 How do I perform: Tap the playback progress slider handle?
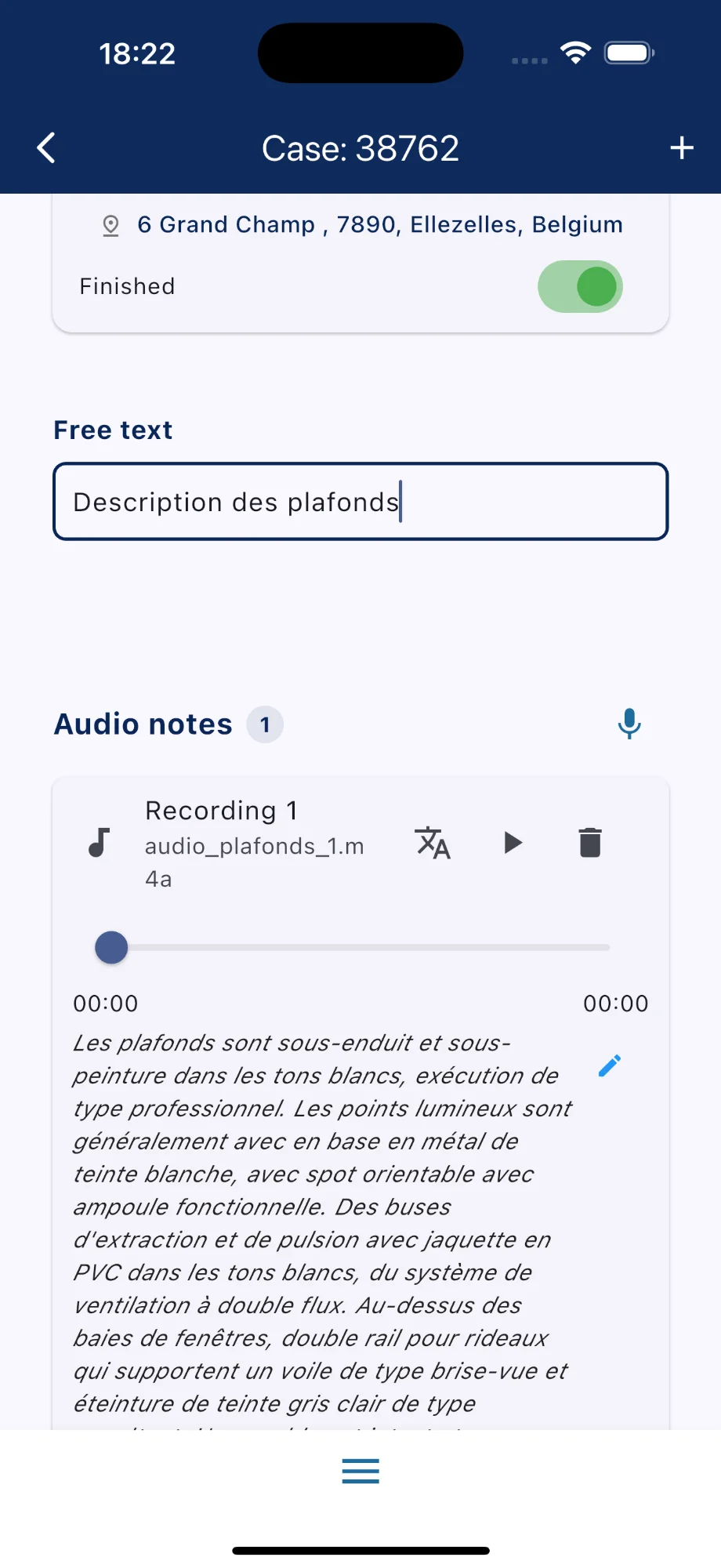(x=111, y=947)
